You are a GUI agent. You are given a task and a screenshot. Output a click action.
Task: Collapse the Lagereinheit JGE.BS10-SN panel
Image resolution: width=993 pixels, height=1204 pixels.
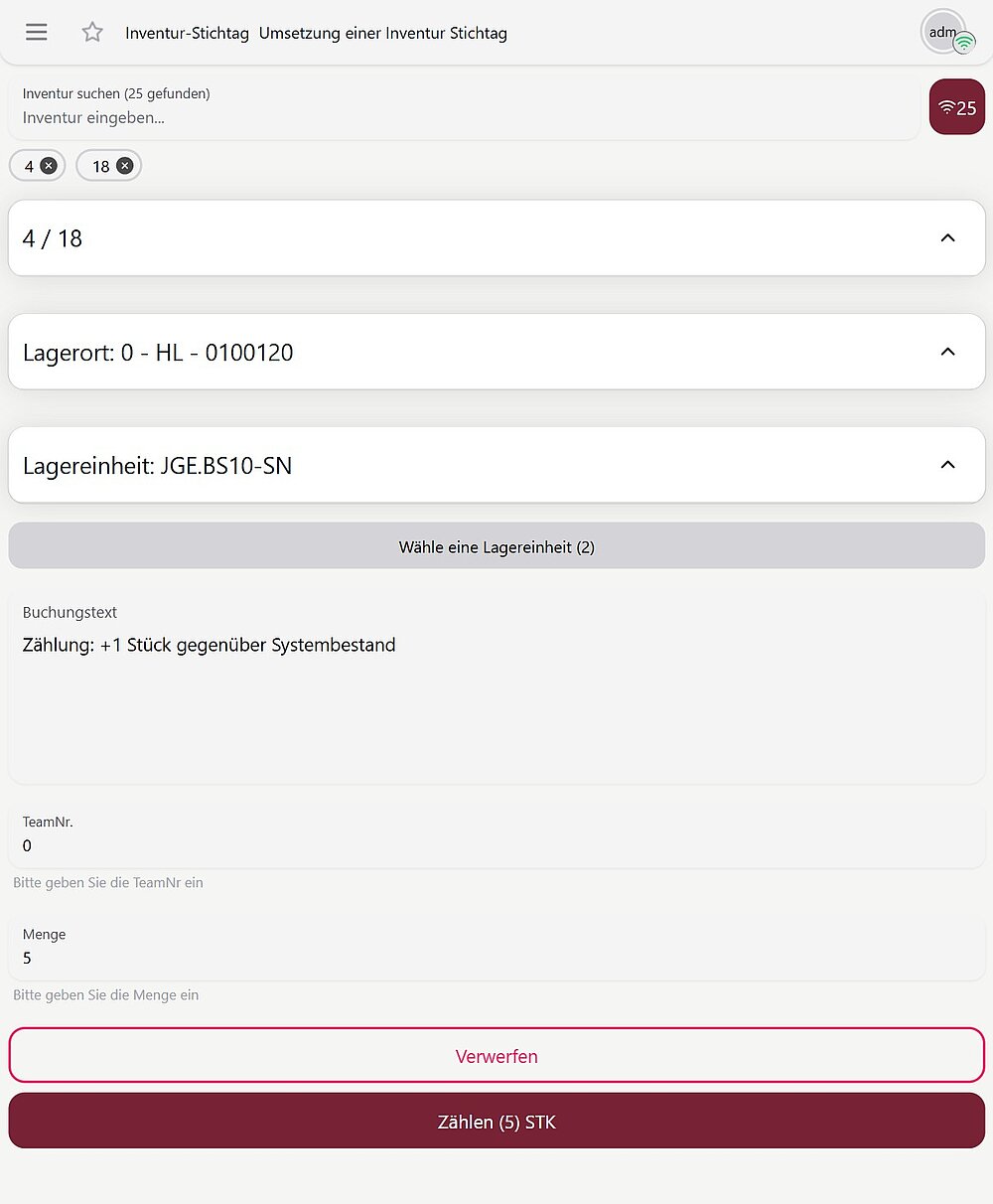coord(947,465)
